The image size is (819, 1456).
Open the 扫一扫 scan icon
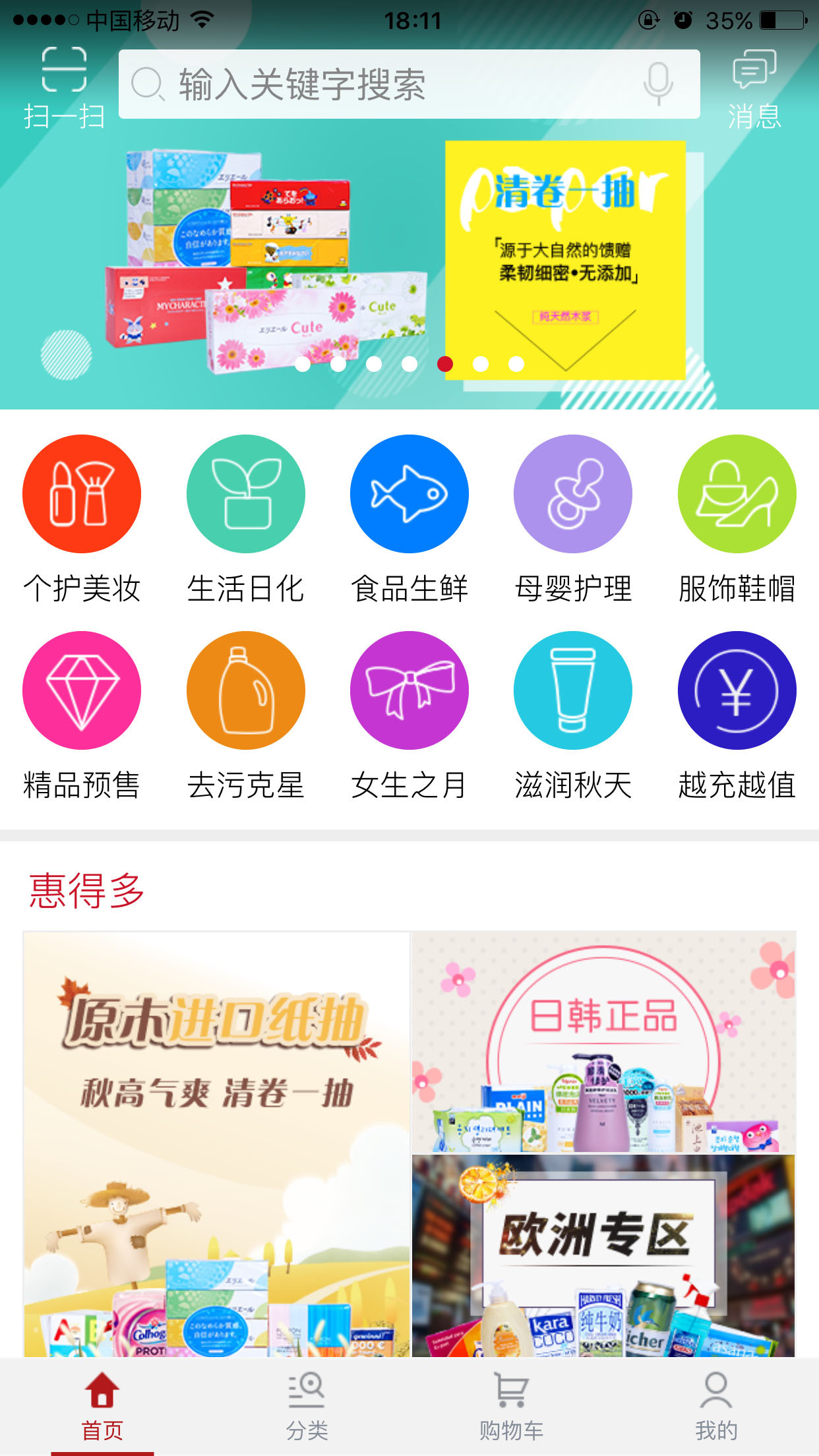click(64, 86)
